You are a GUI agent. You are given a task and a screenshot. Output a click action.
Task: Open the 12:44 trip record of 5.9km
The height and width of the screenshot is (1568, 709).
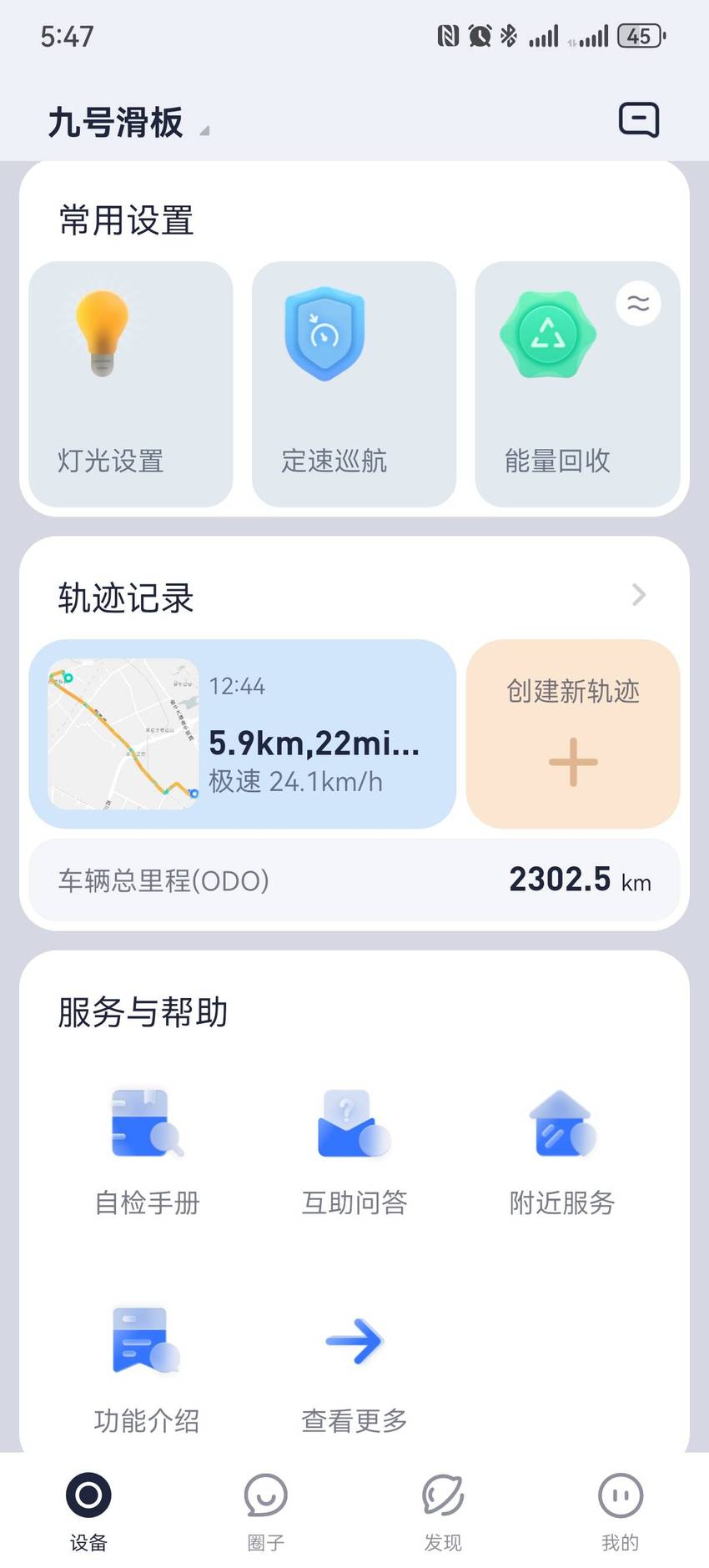(x=243, y=734)
